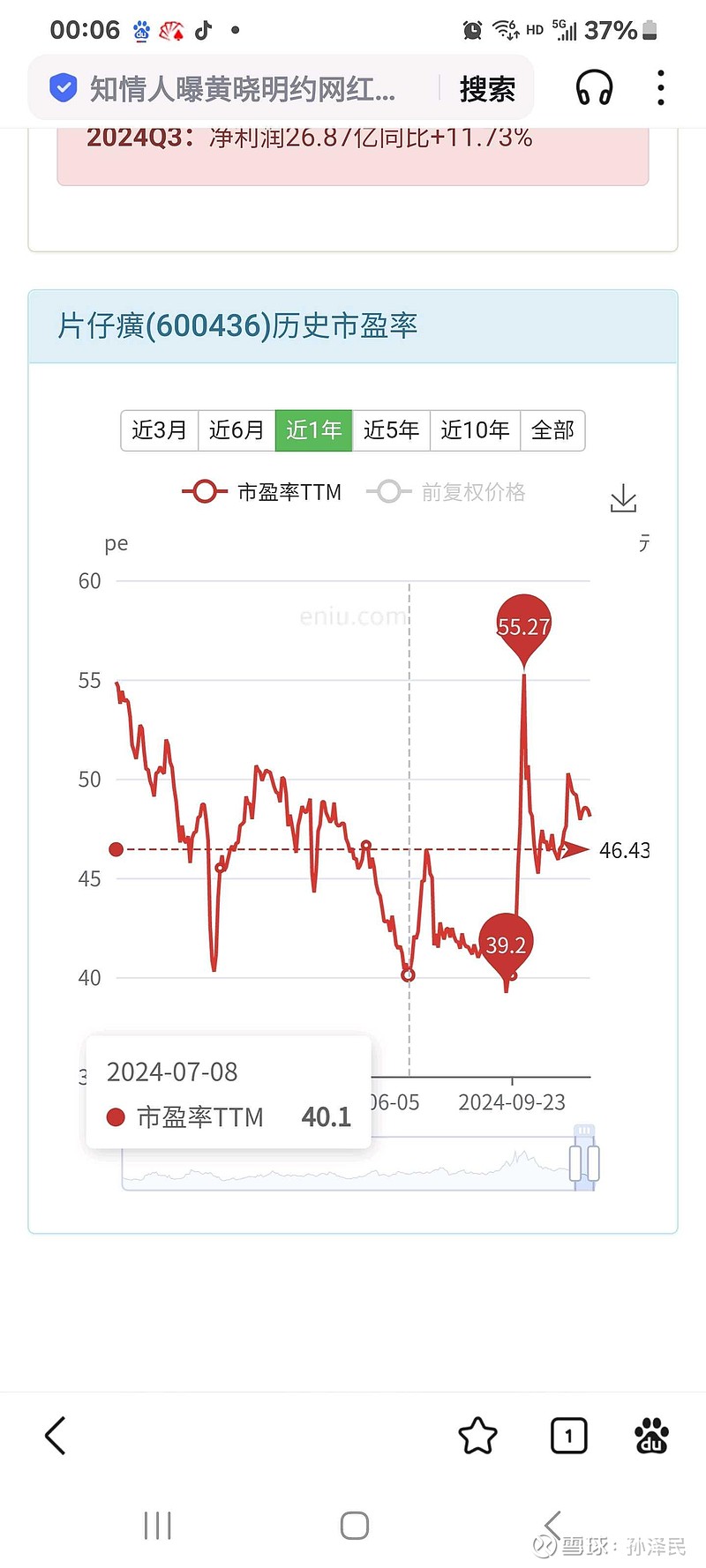
Task: Tap the download chart data icon
Action: 623,498
